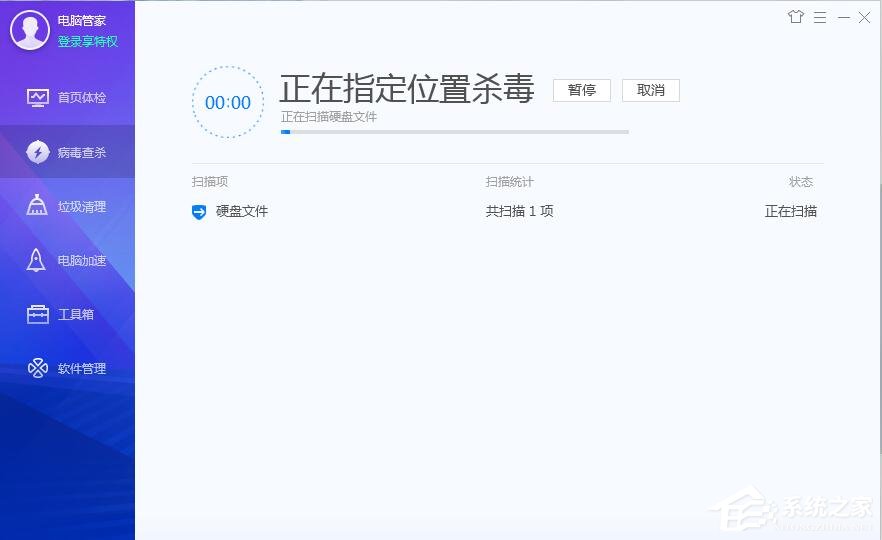Select 电脑加速 in the sidebar
The image size is (882, 540).
[67, 261]
